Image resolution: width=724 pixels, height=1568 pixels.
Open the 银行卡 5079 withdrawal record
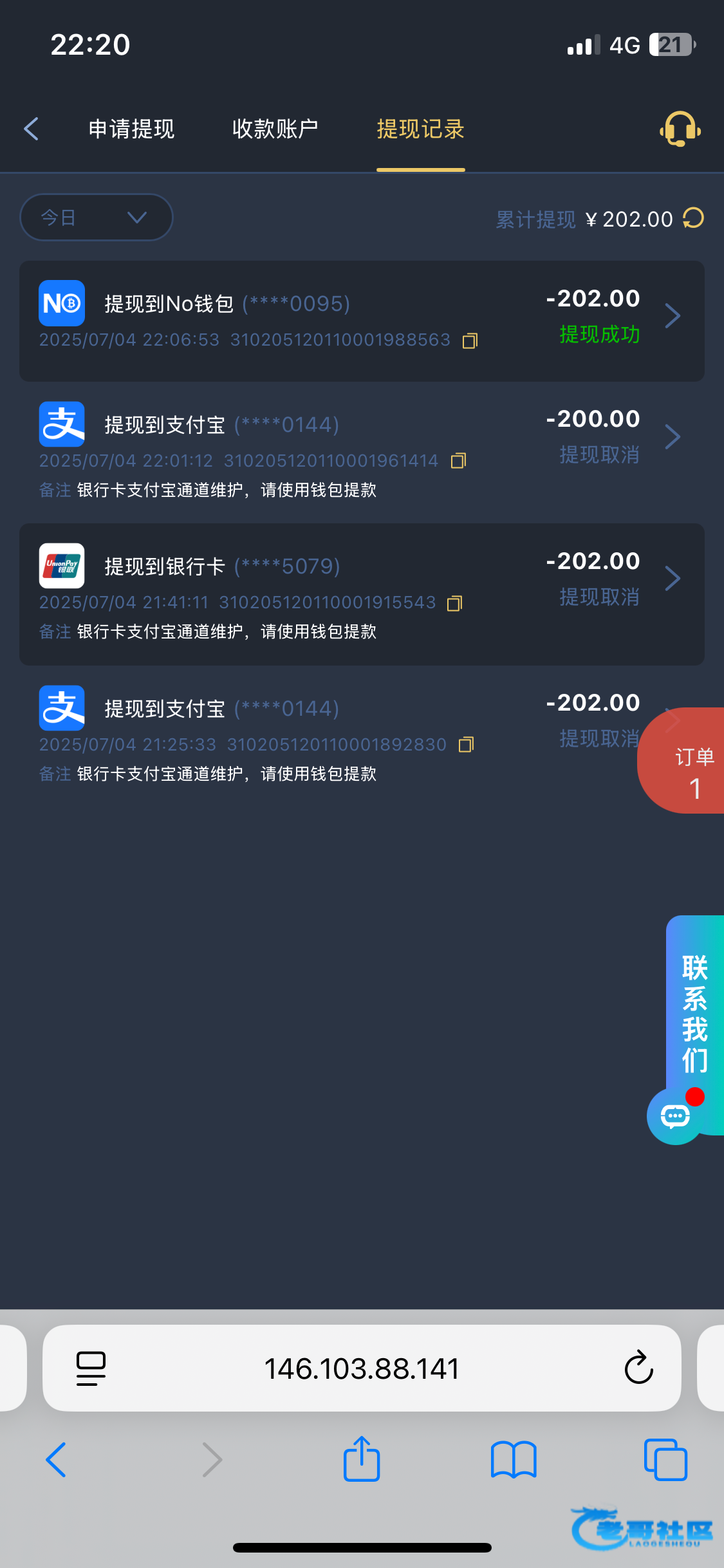coord(362,594)
